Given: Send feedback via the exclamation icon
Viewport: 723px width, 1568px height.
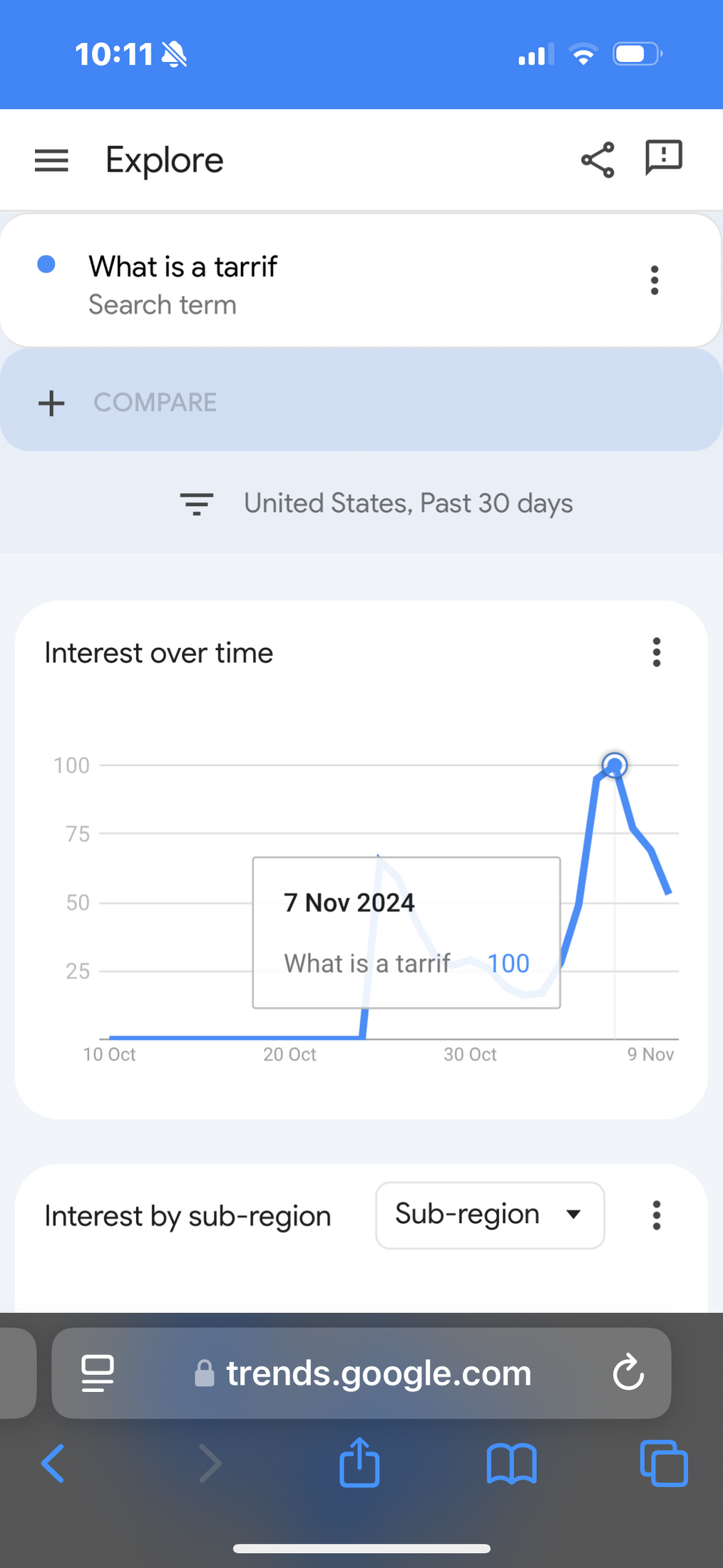Looking at the screenshot, I should (664, 158).
